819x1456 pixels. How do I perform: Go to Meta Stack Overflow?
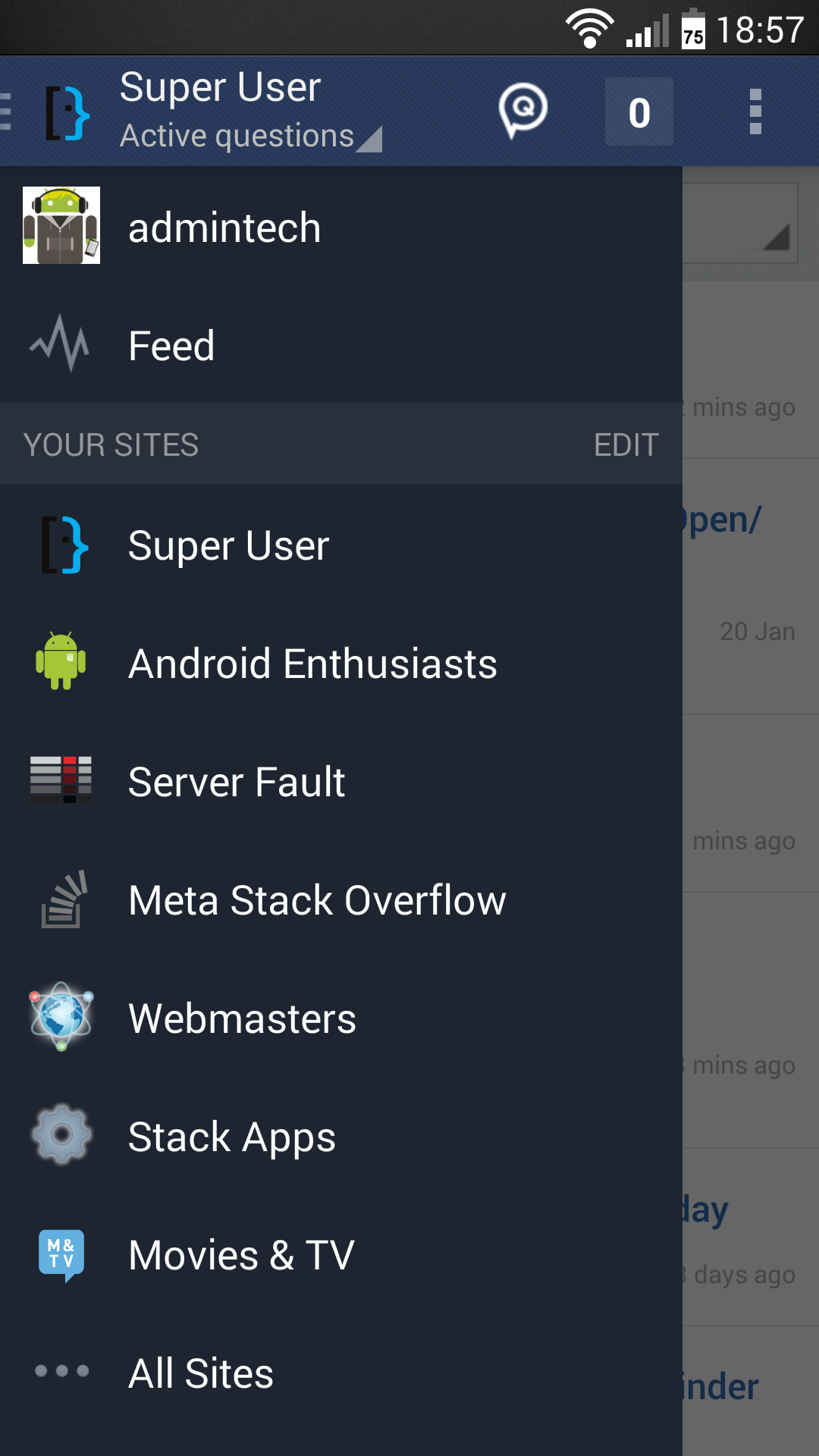tap(341, 900)
